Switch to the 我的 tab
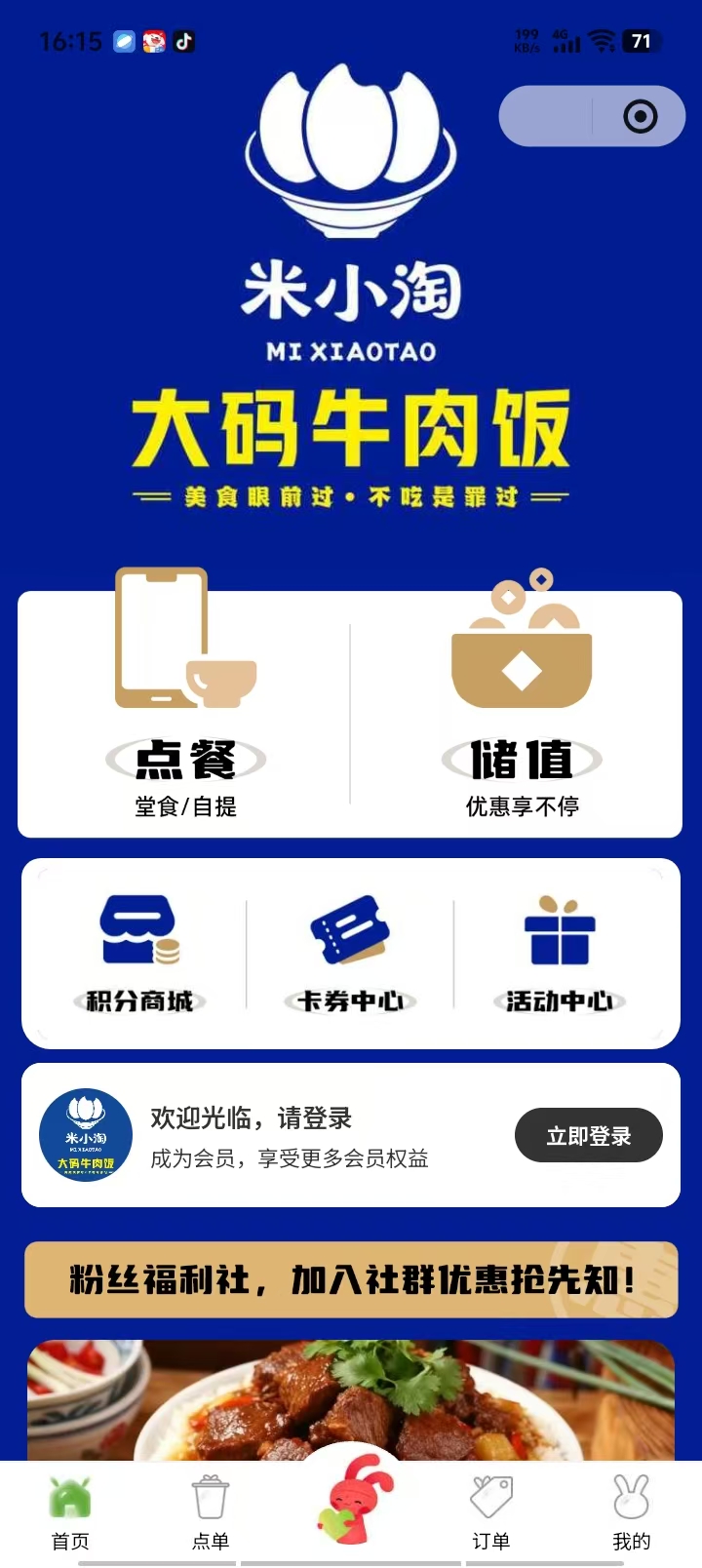 631,1512
